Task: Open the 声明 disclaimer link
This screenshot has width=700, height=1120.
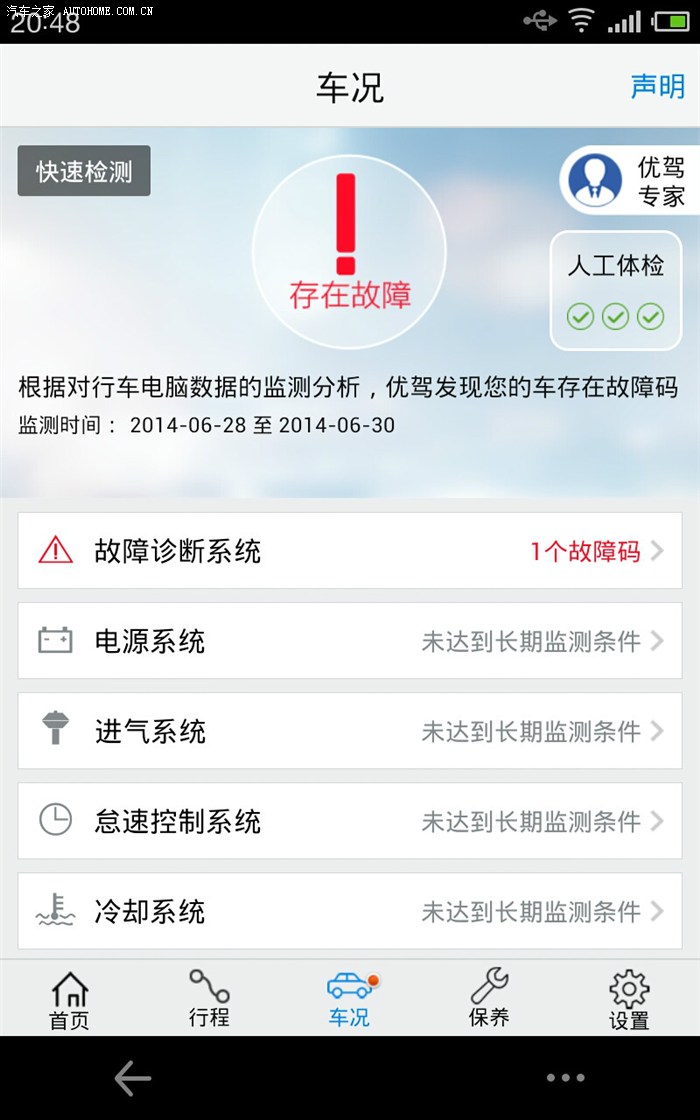Action: 657,87
